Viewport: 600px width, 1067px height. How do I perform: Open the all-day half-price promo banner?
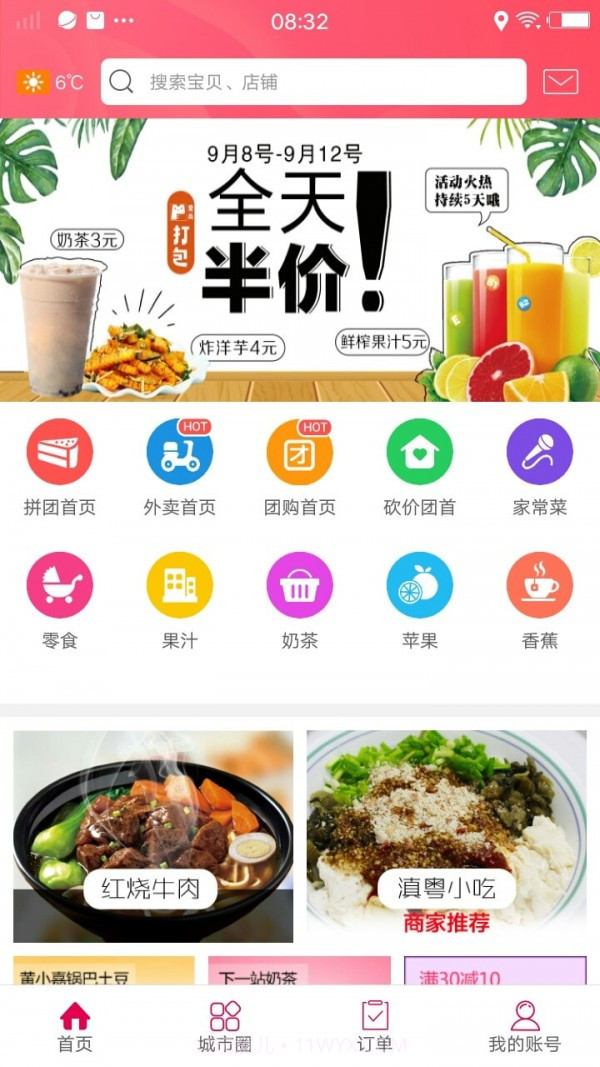(x=300, y=260)
